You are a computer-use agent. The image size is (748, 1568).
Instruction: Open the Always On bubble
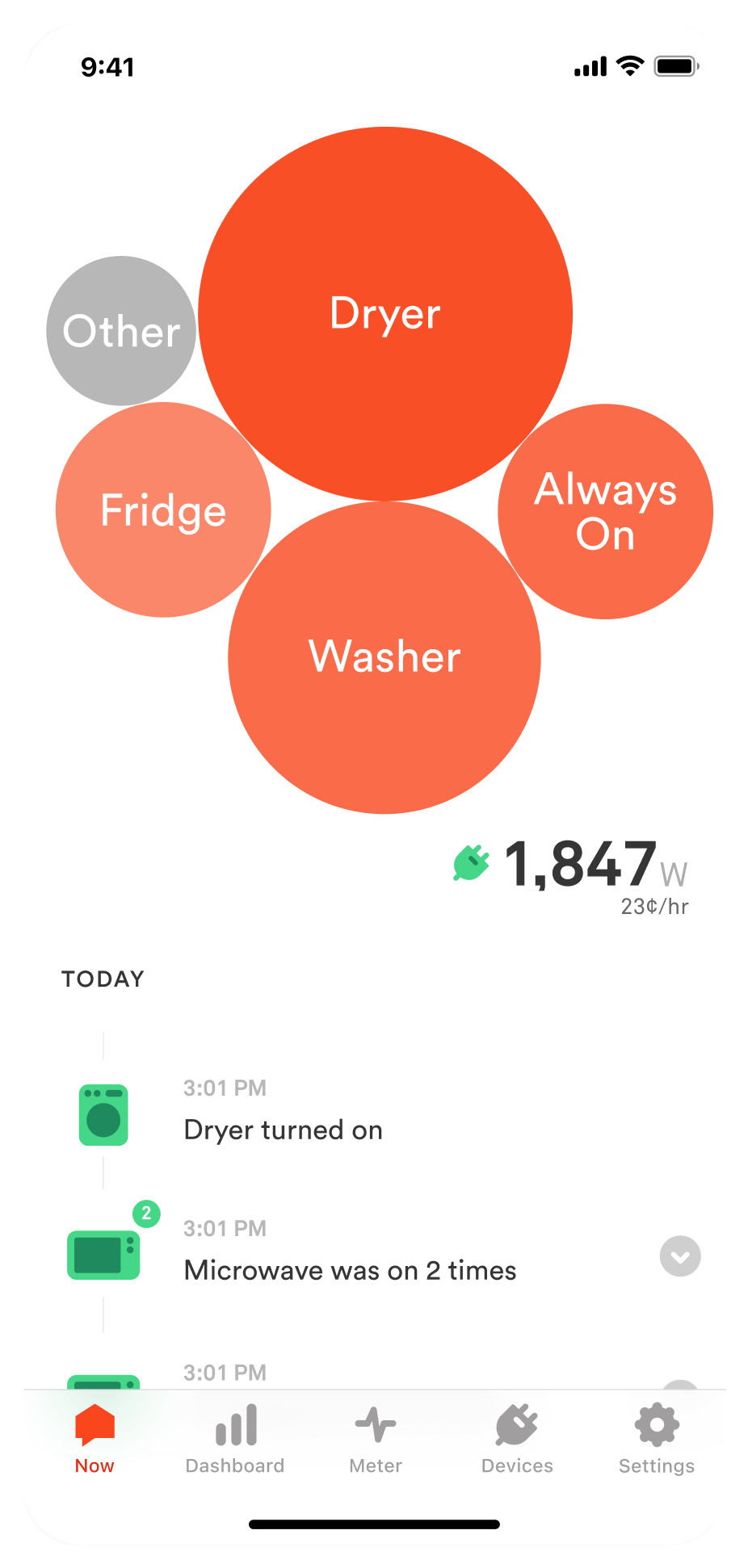(x=605, y=511)
